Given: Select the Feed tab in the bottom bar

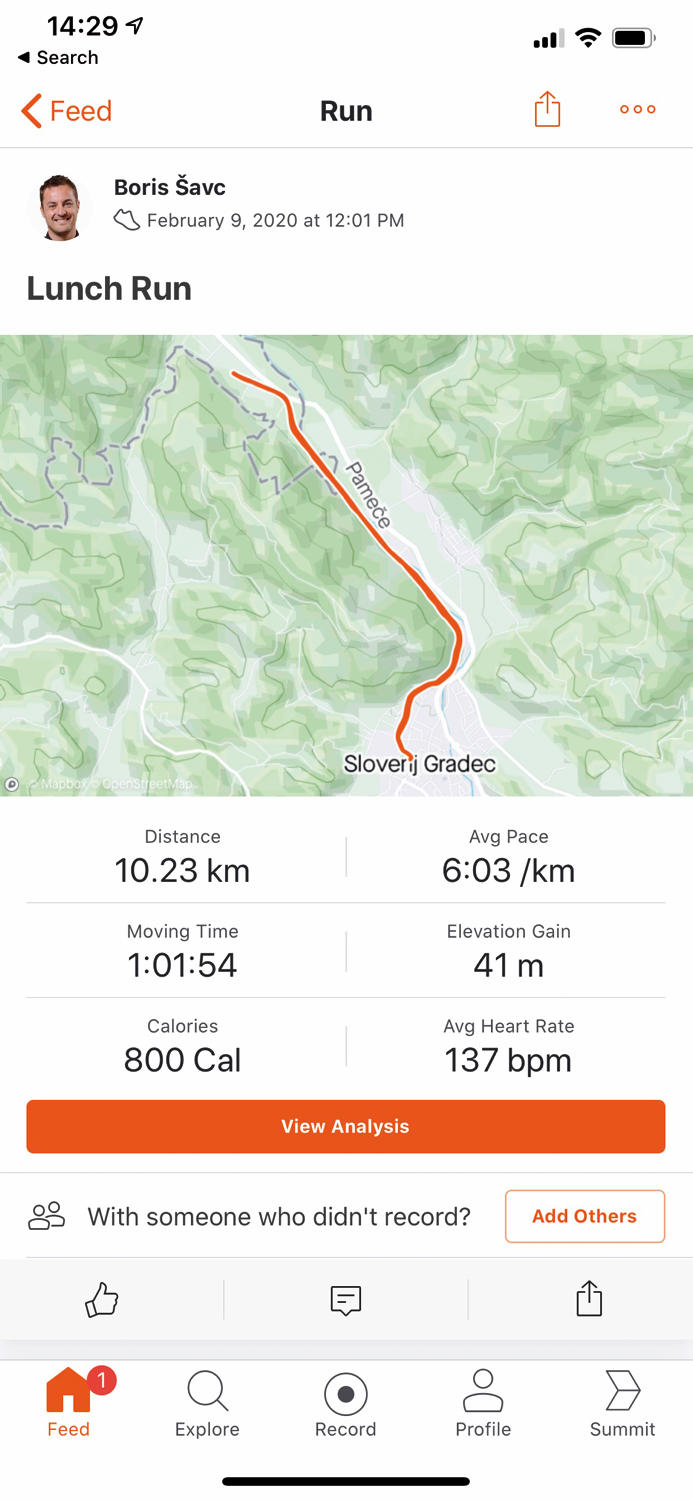Looking at the screenshot, I should pos(68,1405).
